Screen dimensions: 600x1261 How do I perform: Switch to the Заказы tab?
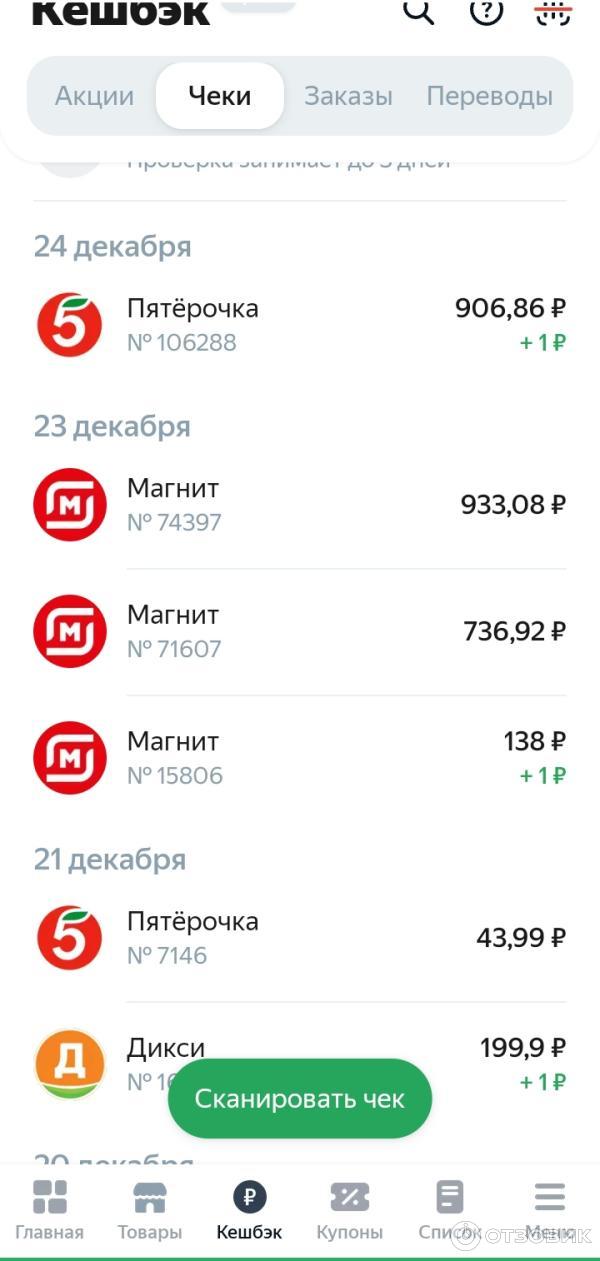tap(348, 96)
